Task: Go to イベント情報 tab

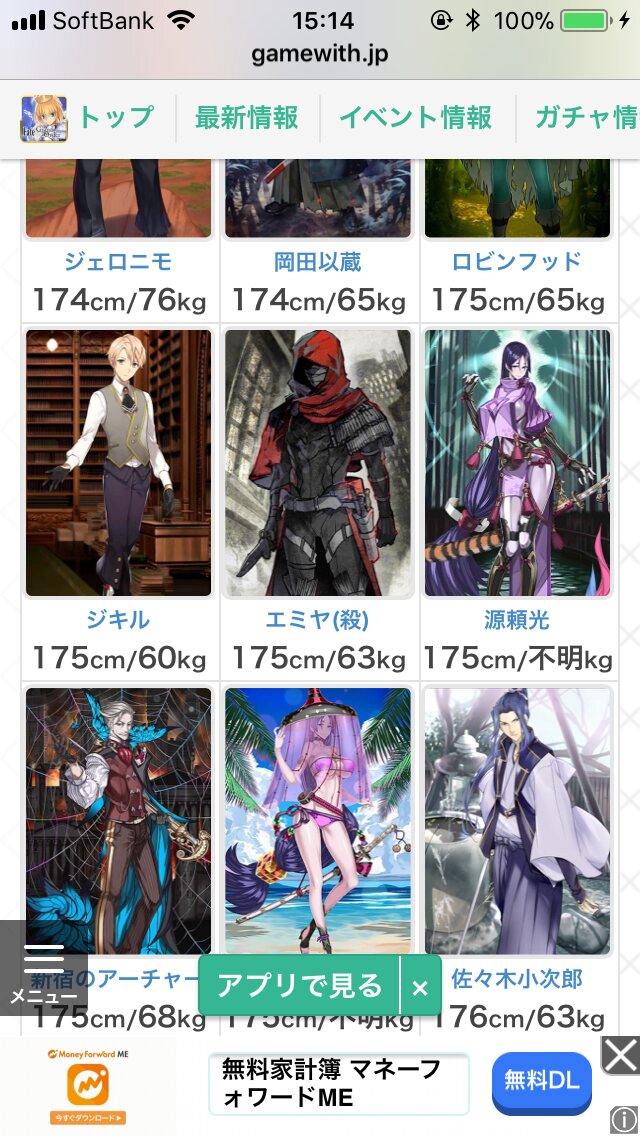Action: pyautogui.click(x=415, y=118)
